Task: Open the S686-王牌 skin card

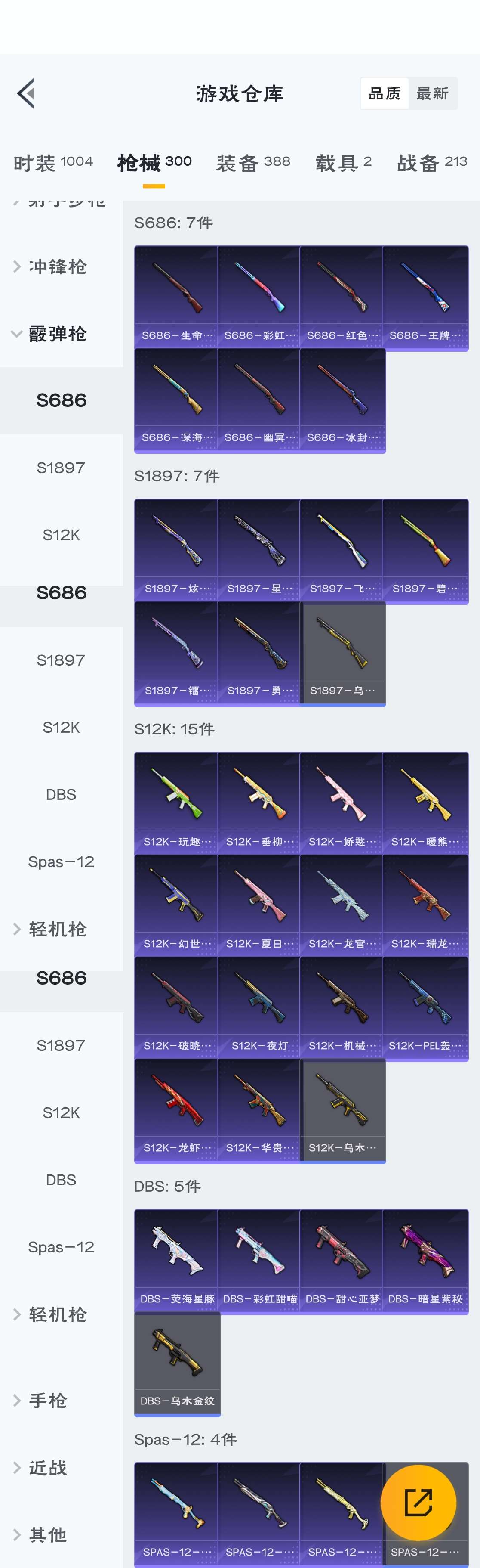Action: tap(425, 297)
